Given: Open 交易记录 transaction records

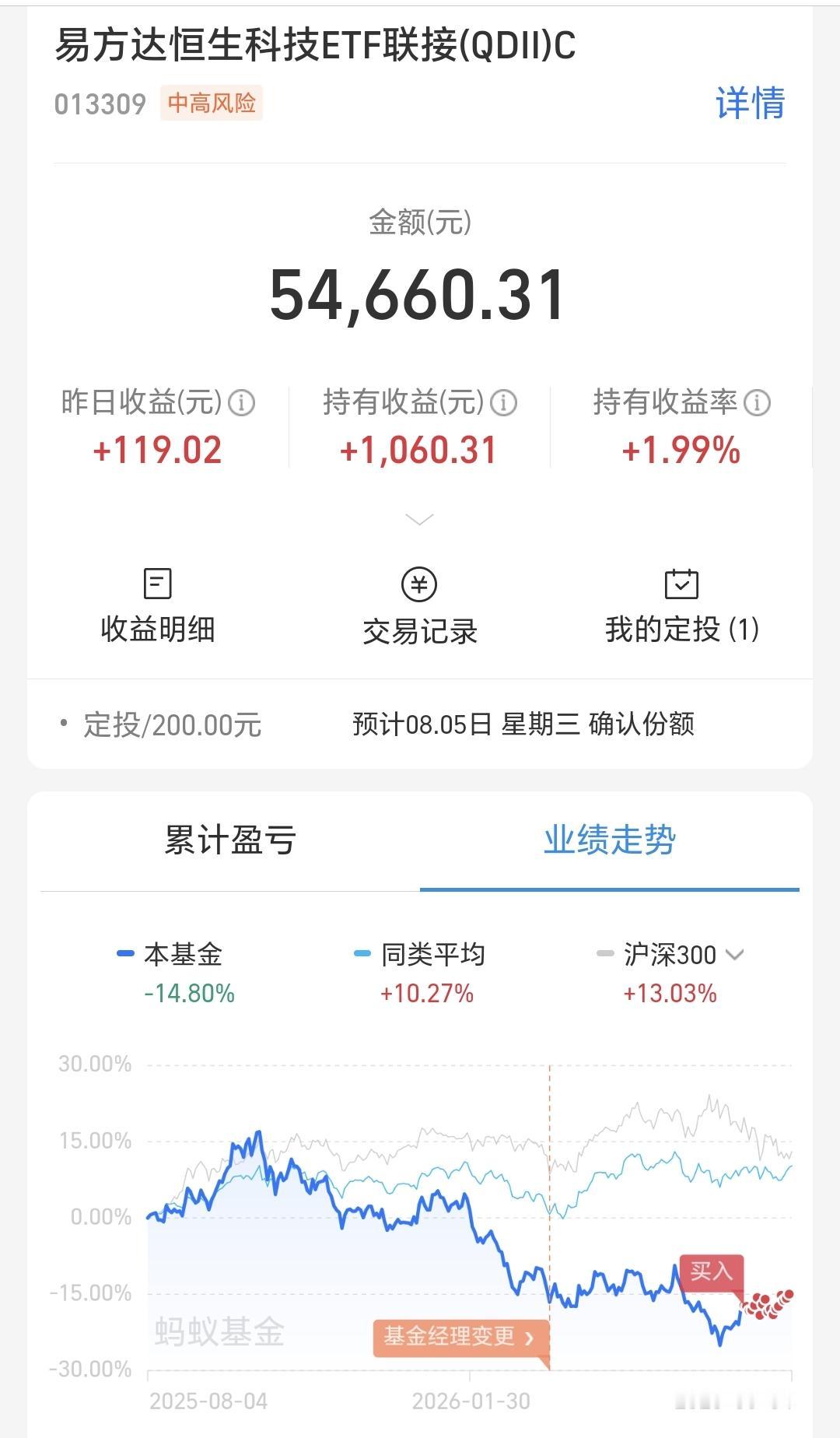Looking at the screenshot, I should point(420,608).
